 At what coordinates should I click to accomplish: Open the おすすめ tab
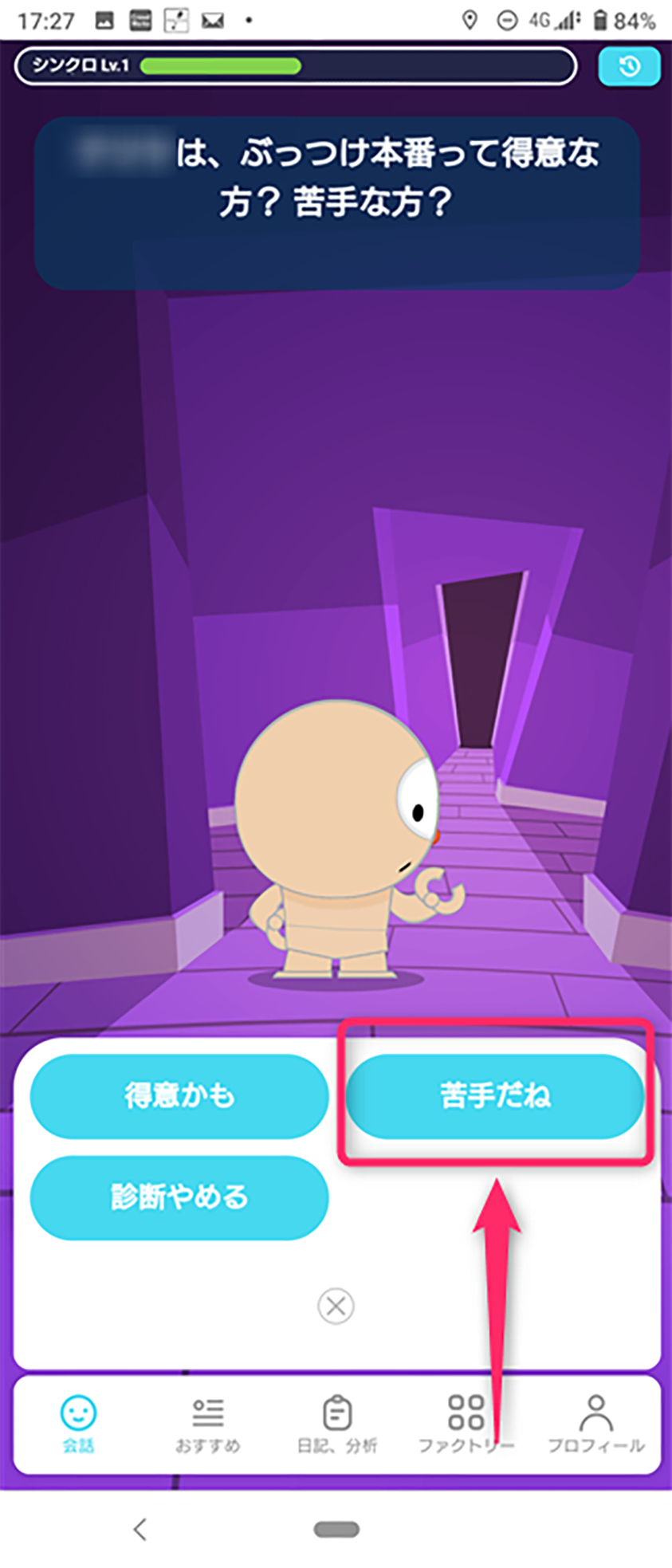207,1423
